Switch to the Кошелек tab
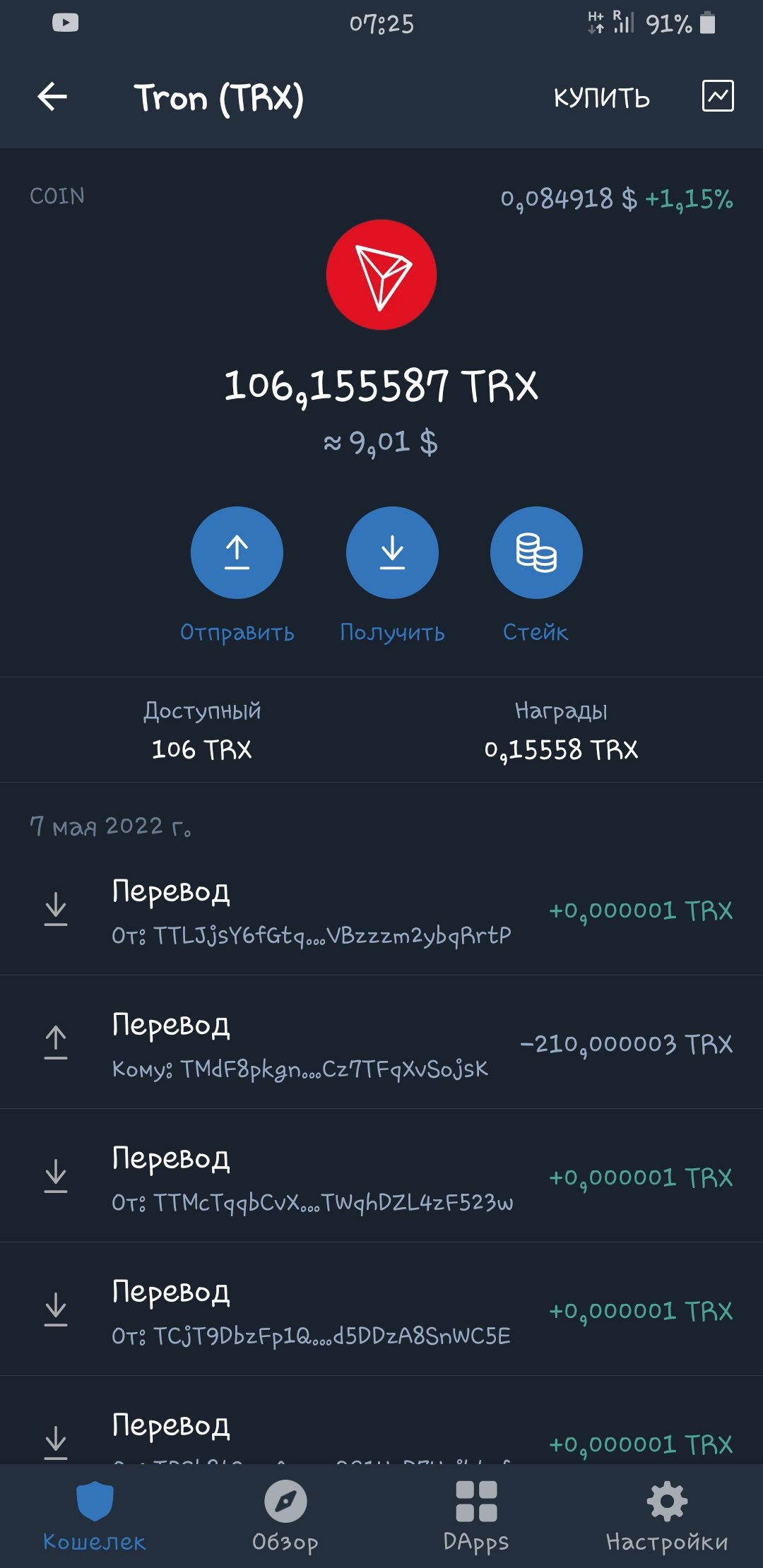763x1568 pixels. (95, 1516)
